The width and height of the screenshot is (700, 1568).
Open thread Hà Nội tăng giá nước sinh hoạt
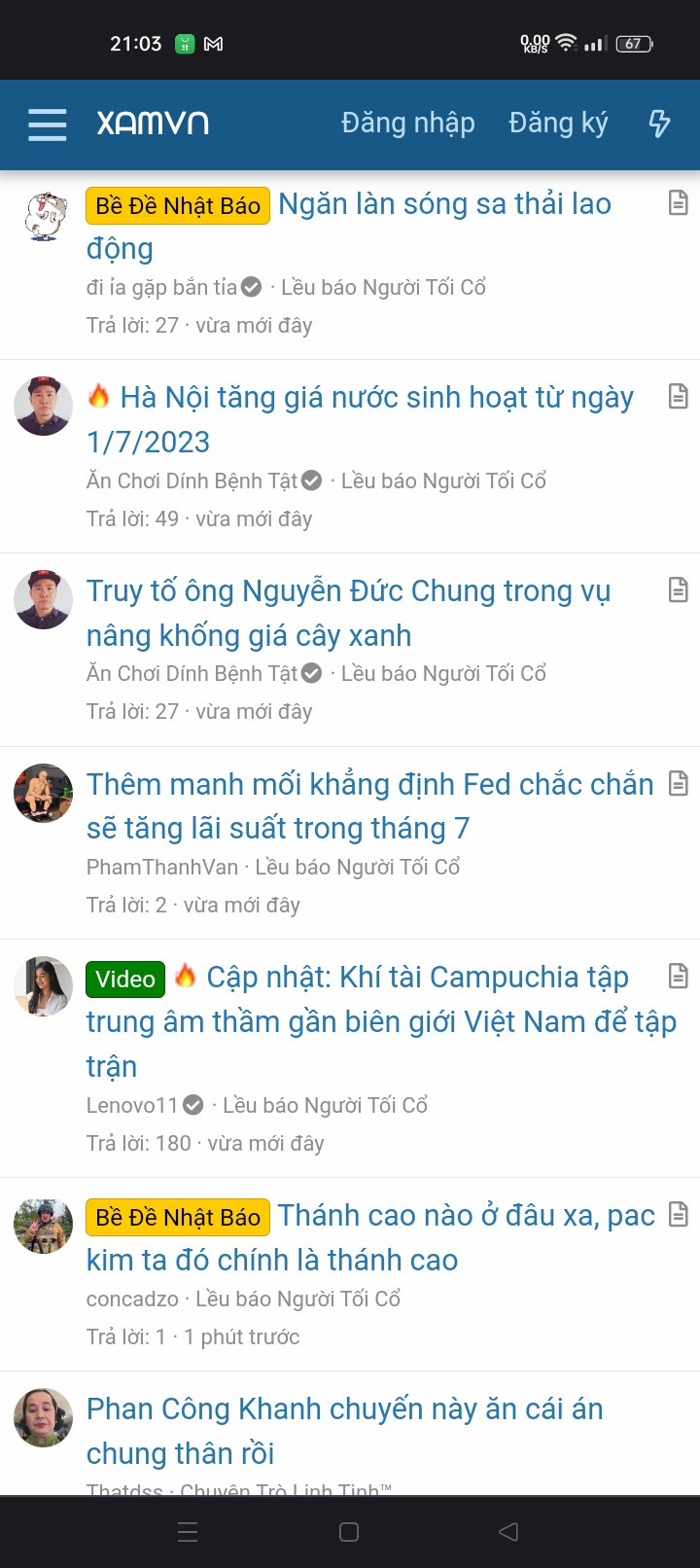(376, 398)
